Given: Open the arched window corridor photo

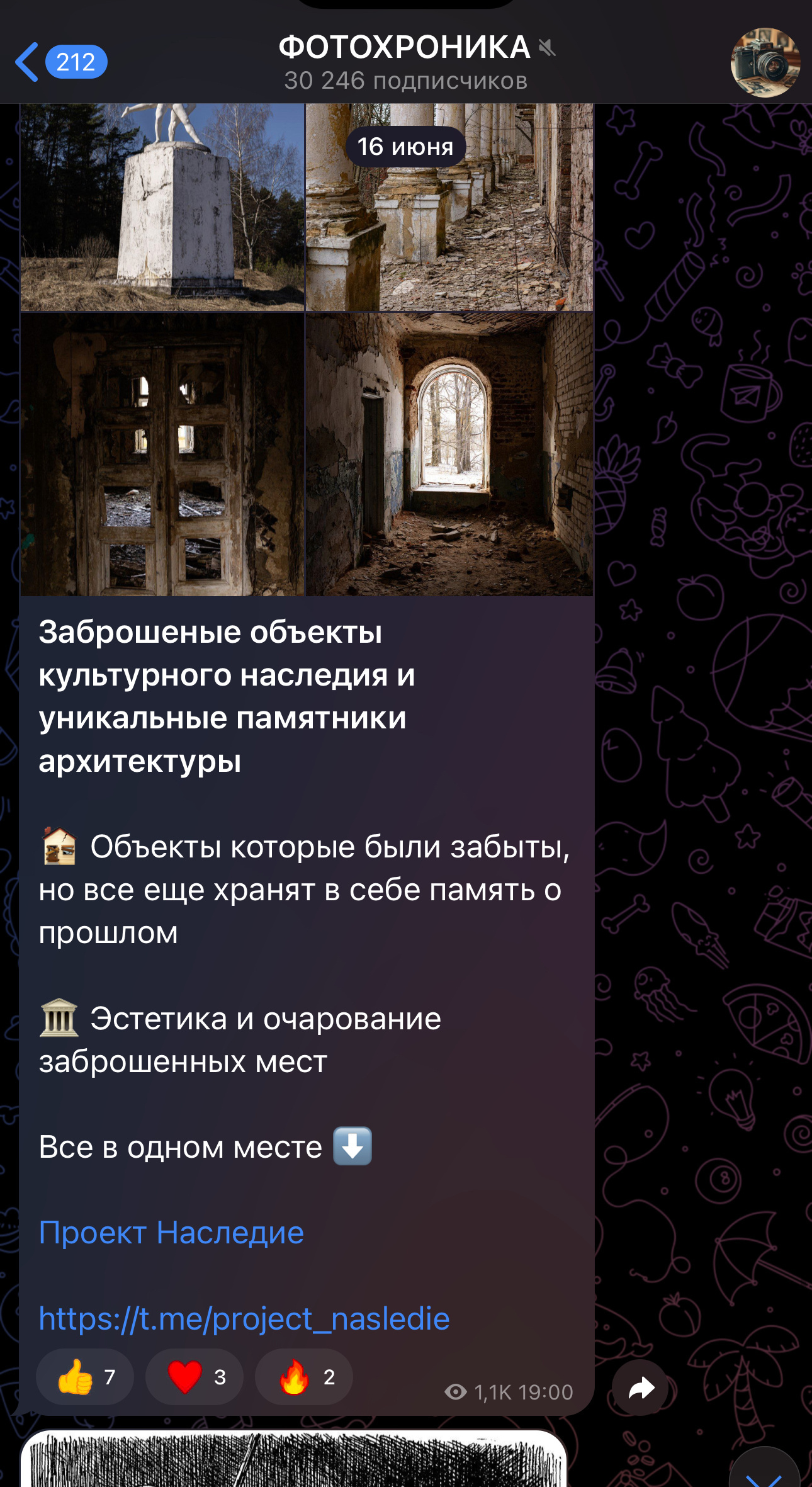Looking at the screenshot, I should coord(449,455).
